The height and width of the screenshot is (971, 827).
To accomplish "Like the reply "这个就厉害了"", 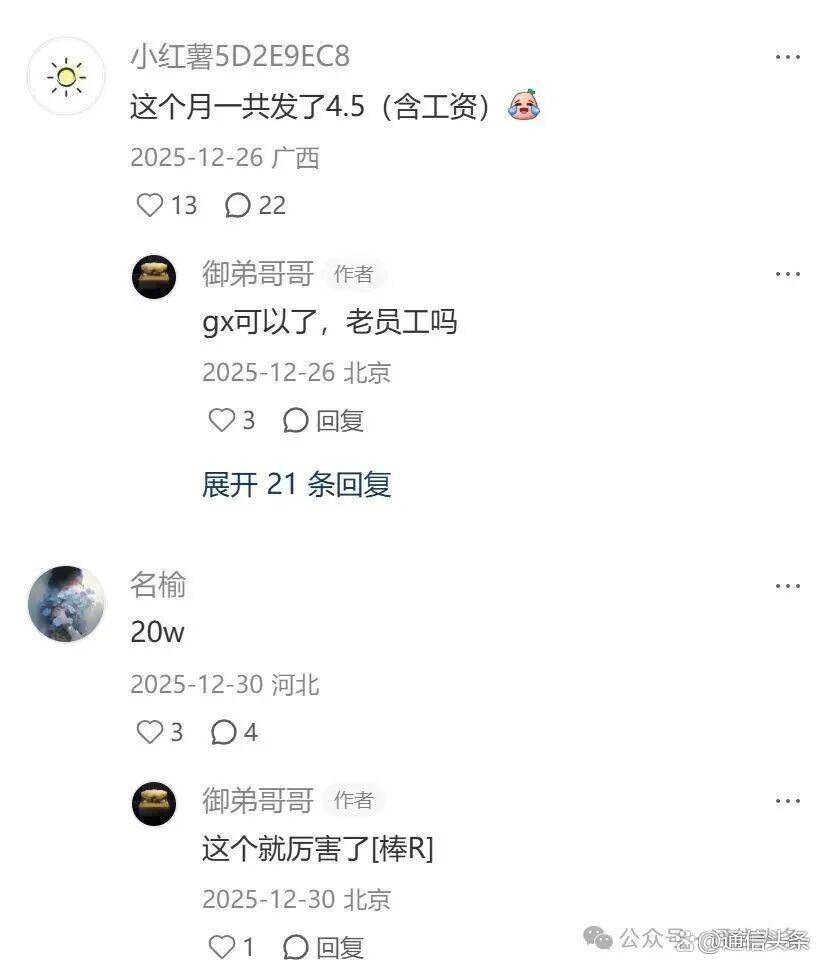I will (x=221, y=946).
